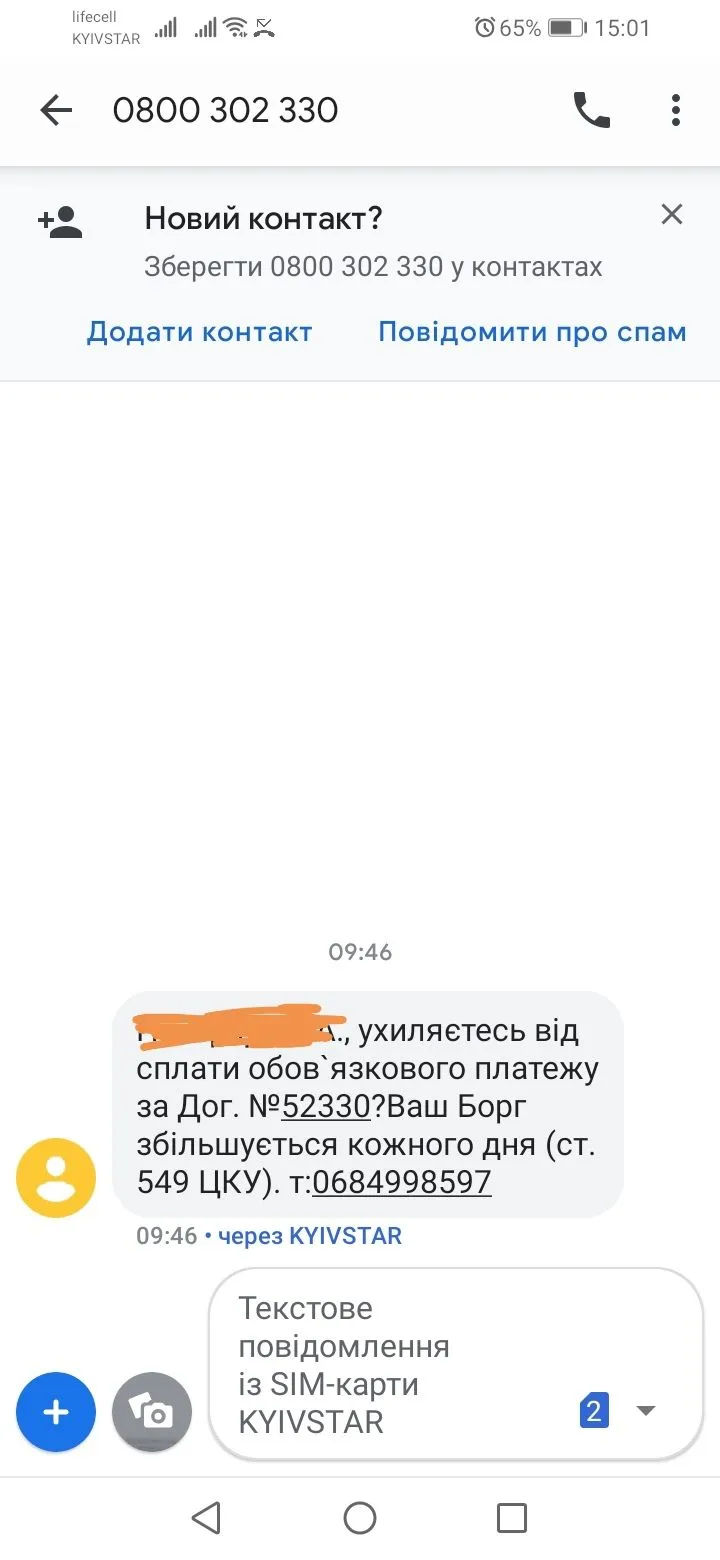Expand the SIM 2 selector dropdown

tap(646, 1411)
